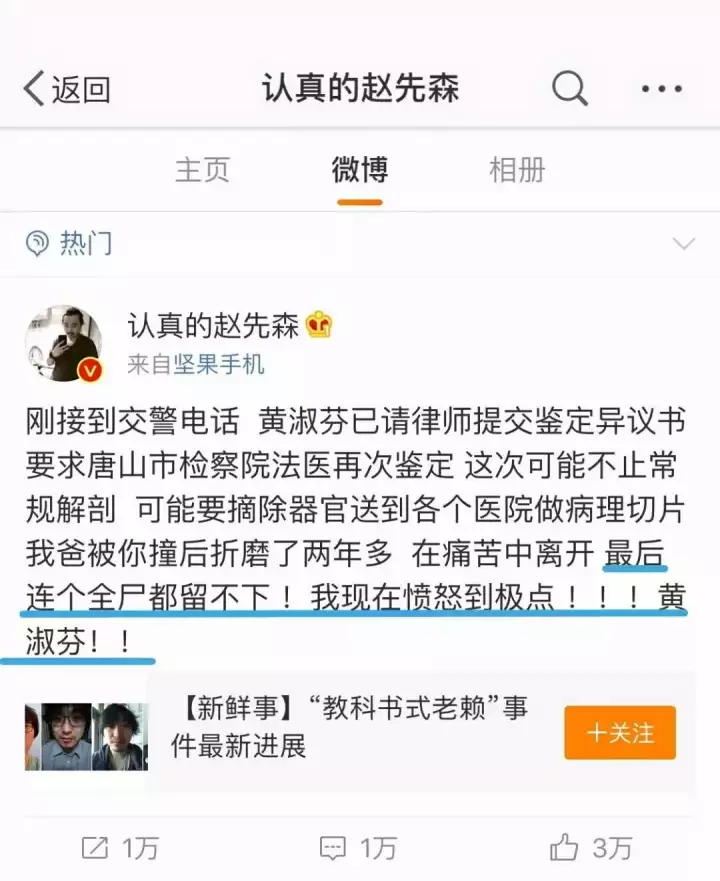The image size is (720, 881).
Task: Go back with the 返回 button
Action: (66, 89)
